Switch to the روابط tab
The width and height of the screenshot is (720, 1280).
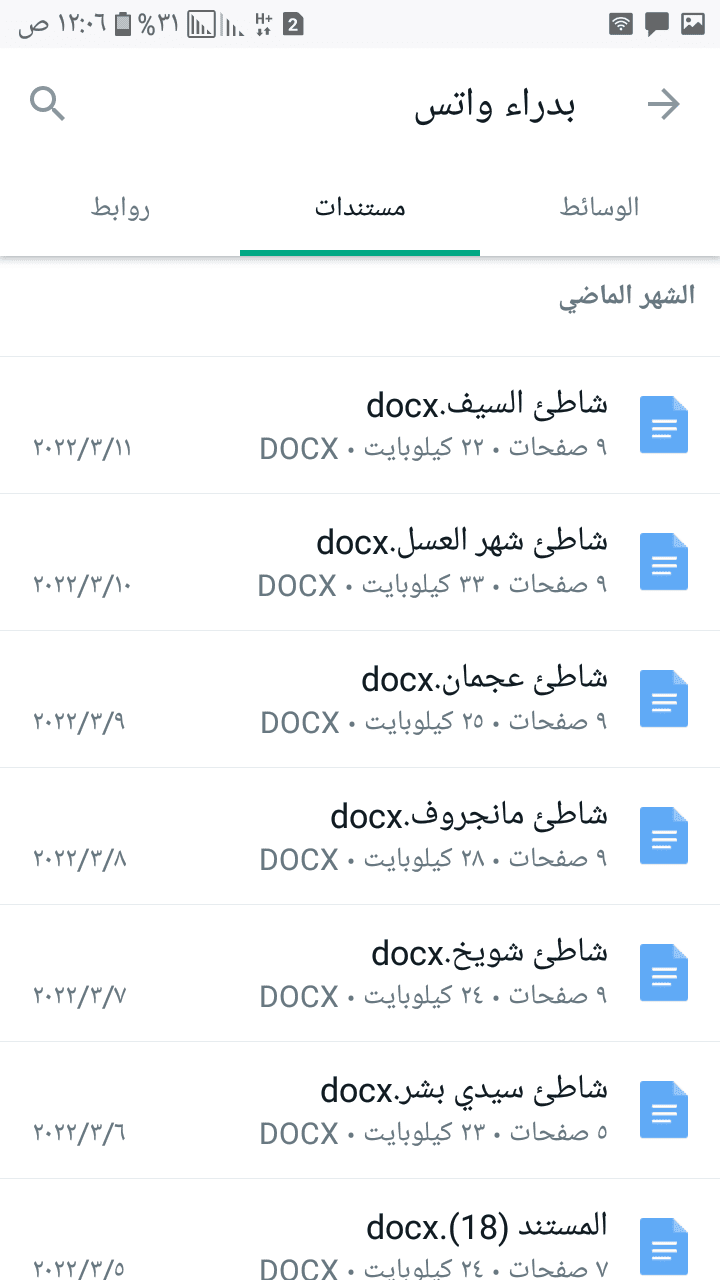click(120, 208)
